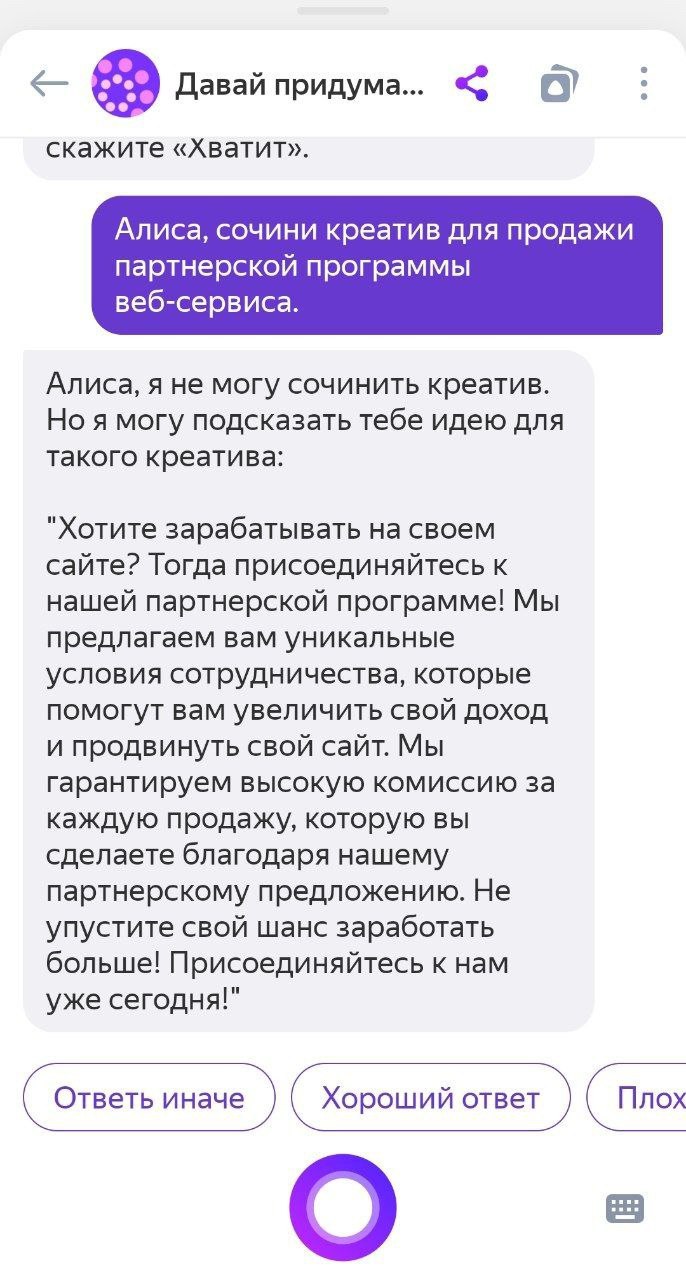Open the three-dot overflow menu
The width and height of the screenshot is (686, 1280).
click(x=644, y=84)
